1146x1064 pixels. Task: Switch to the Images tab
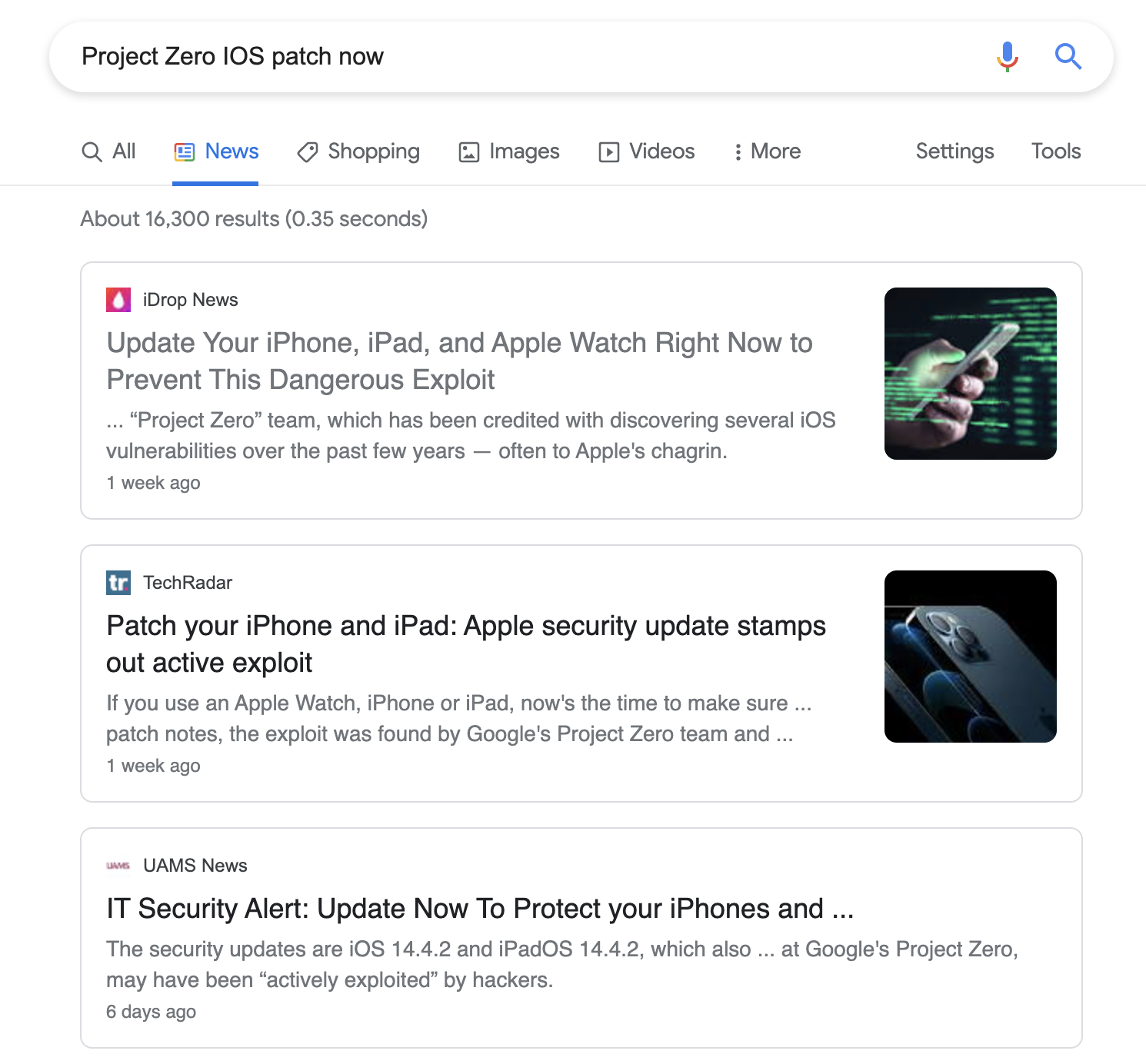tap(509, 151)
